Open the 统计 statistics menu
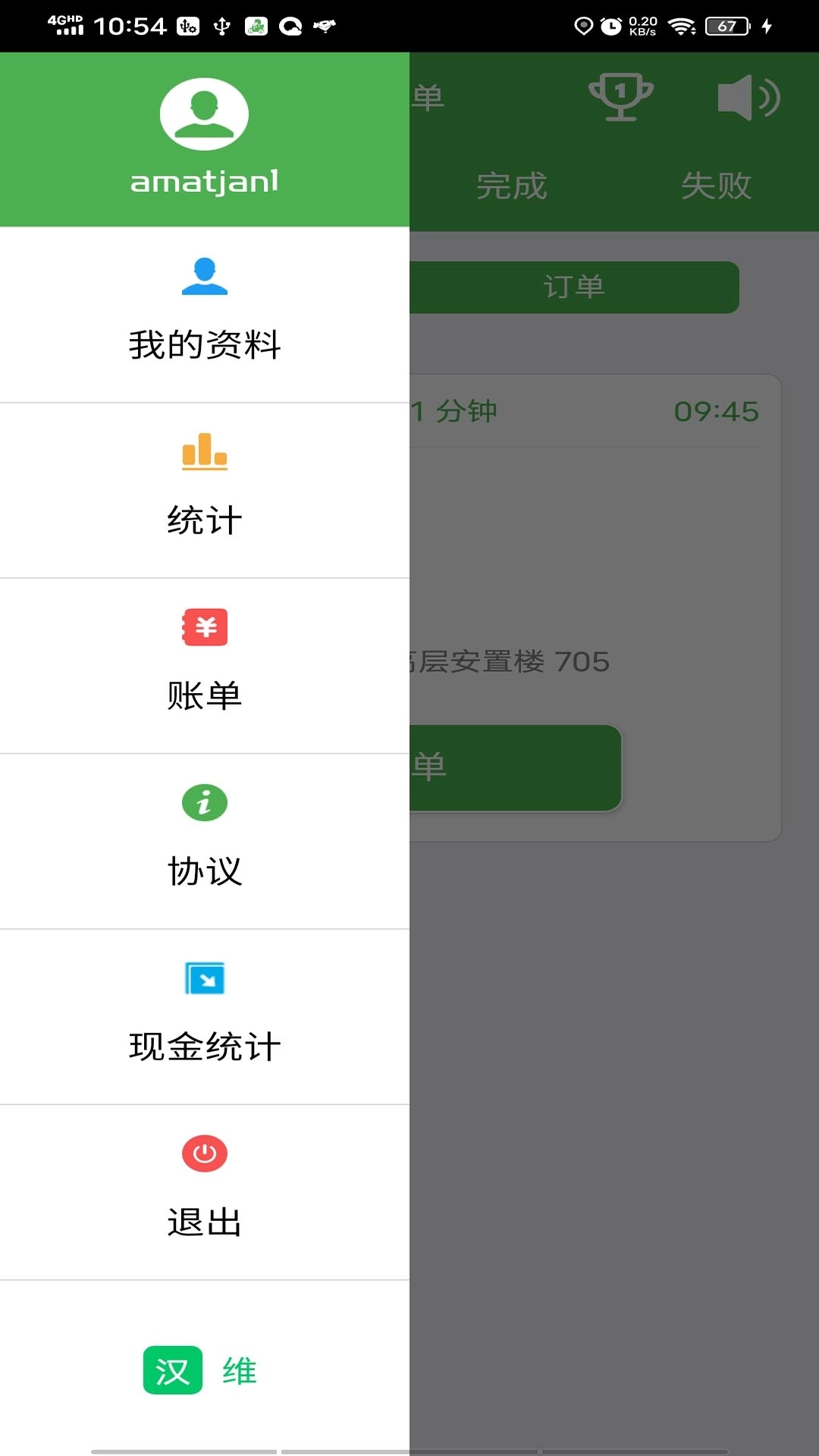Viewport: 819px width, 1456px height. pyautogui.click(x=205, y=490)
